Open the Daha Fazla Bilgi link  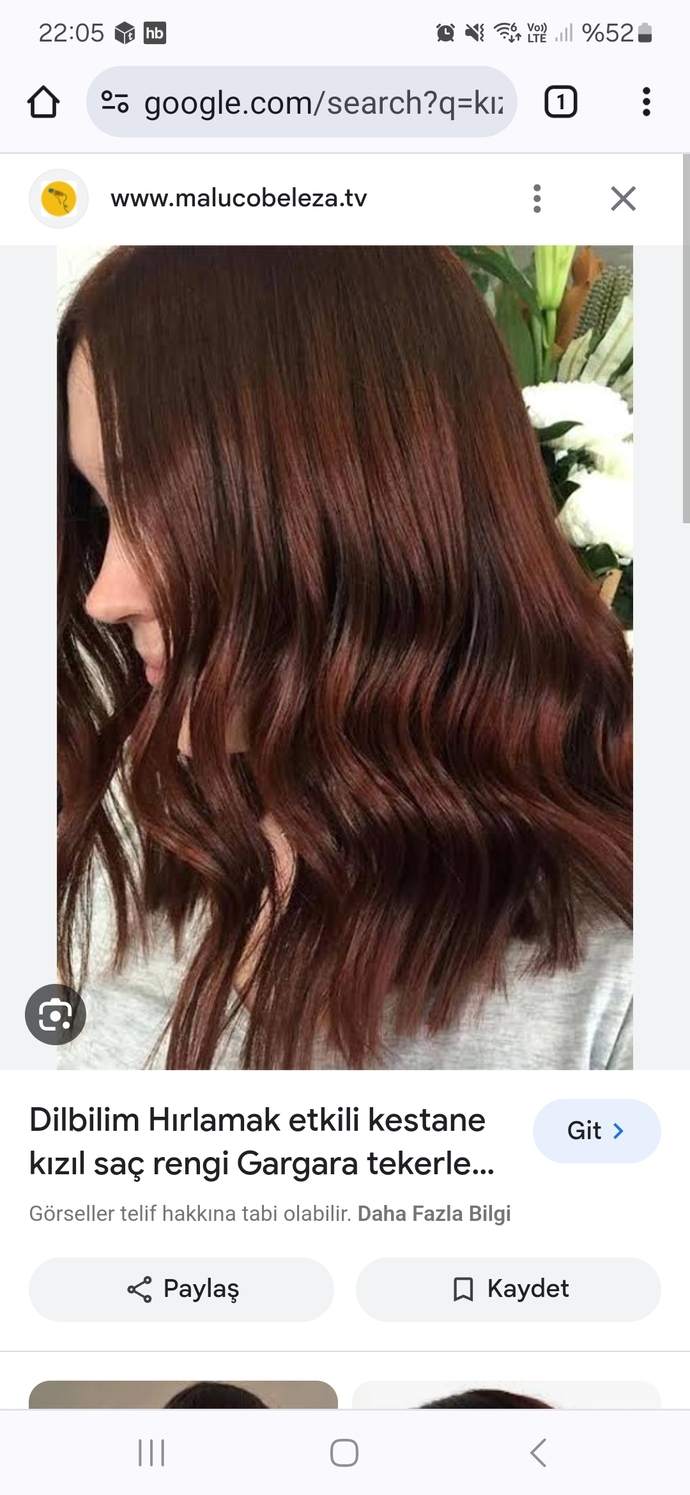pyautogui.click(x=434, y=1214)
